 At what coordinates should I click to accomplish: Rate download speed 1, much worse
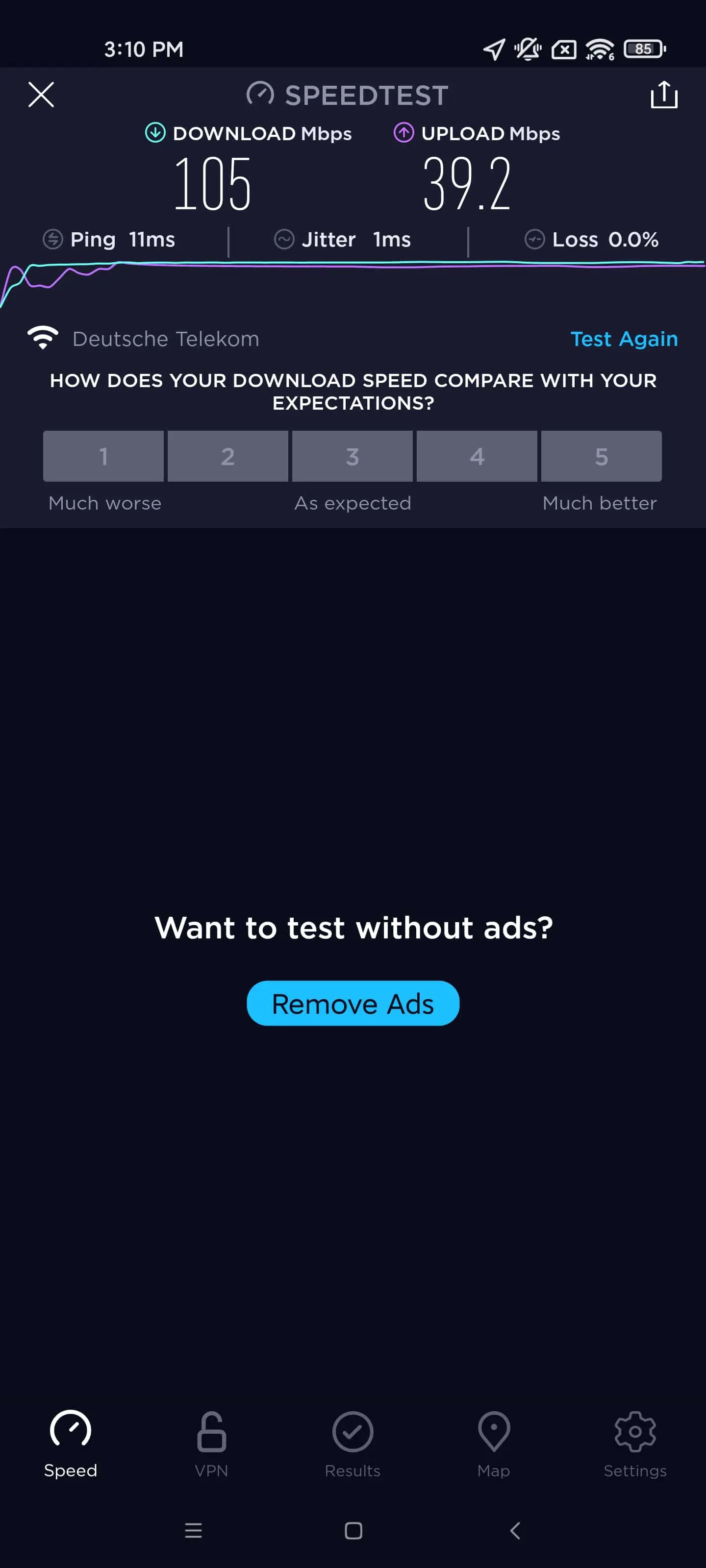103,456
